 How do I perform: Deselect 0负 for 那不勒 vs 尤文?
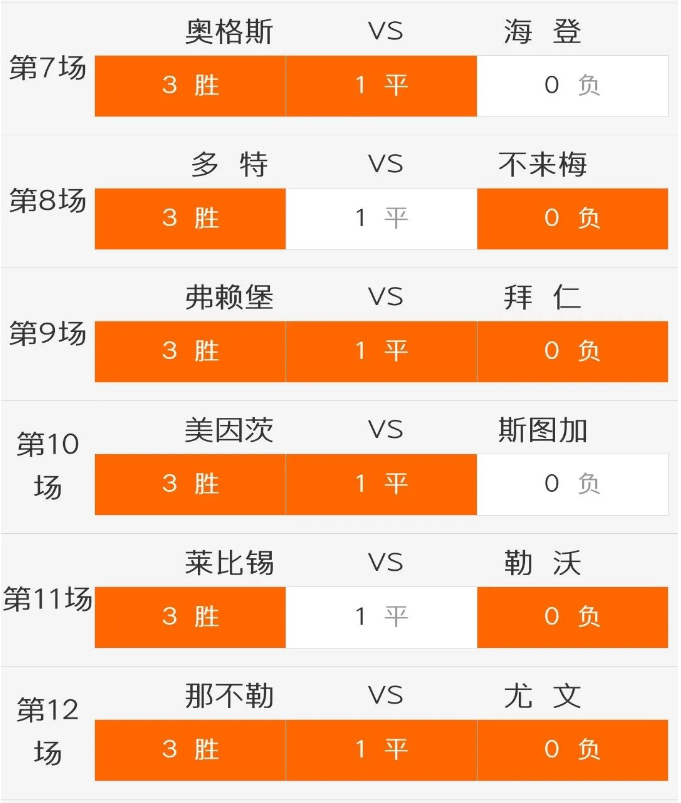coord(572,750)
